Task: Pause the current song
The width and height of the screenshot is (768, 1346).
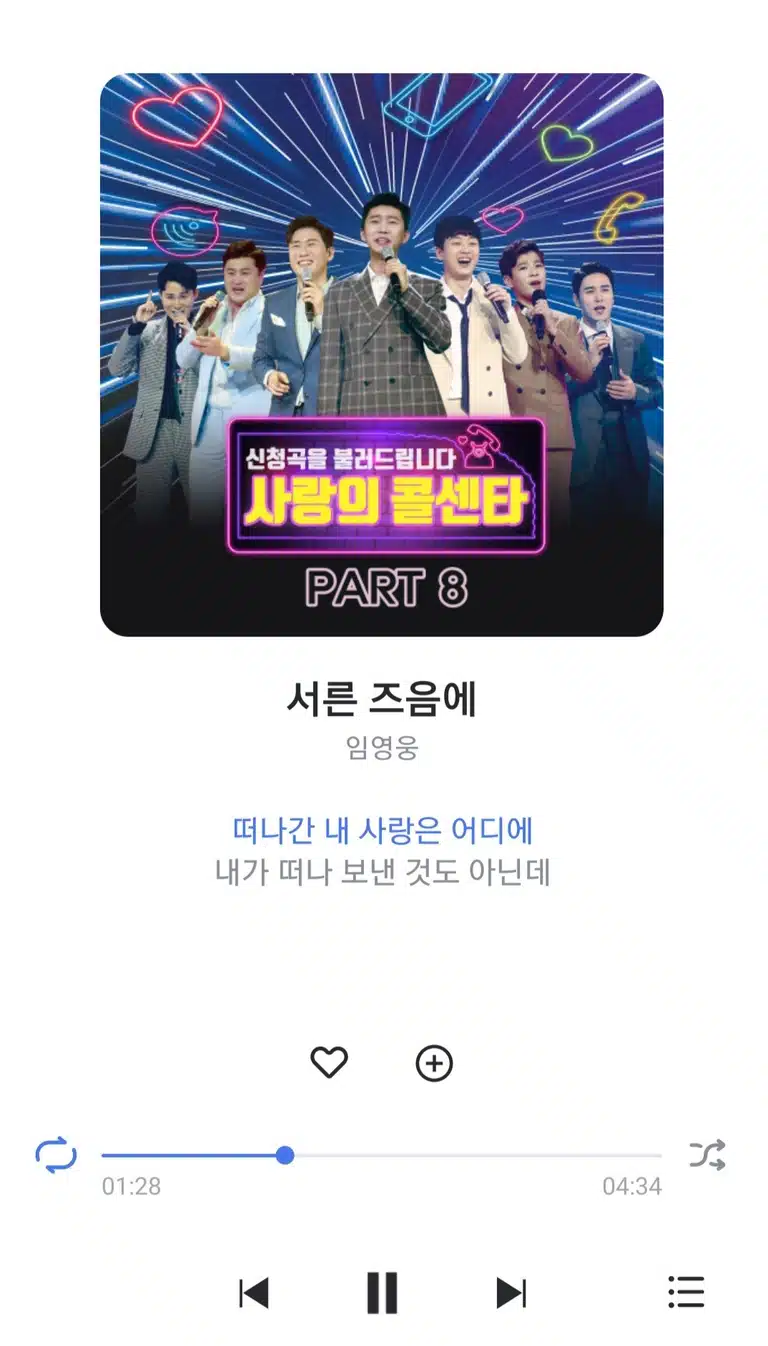Action: (382, 1293)
